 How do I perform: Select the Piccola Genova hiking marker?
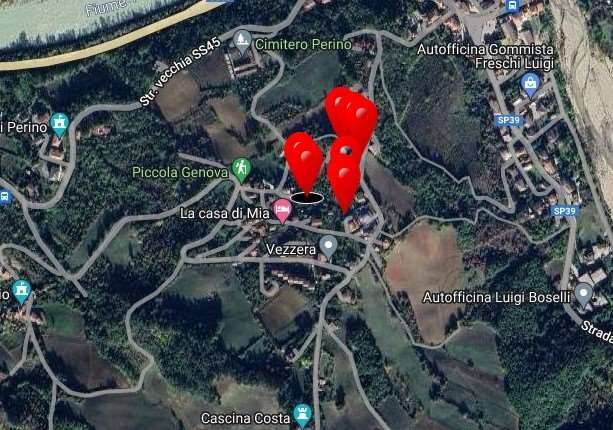pos(240,168)
